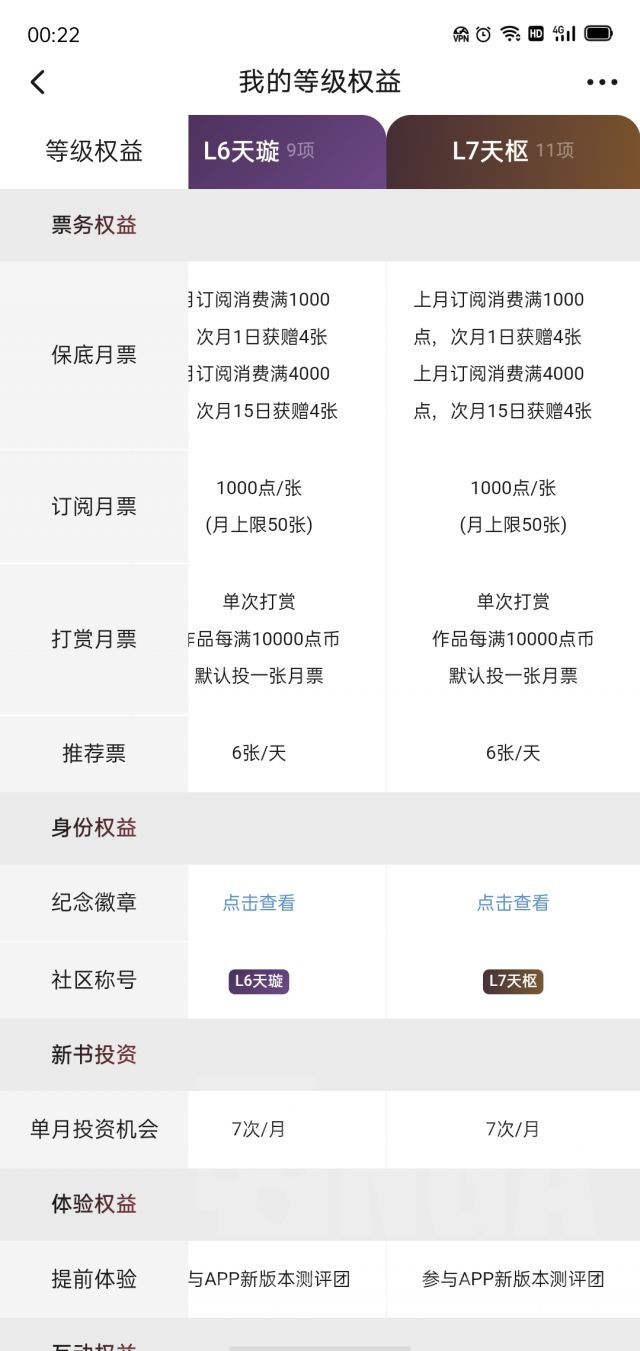Open 点击查看 for L7 commemorative badge
The image size is (640, 1351).
coord(513,903)
